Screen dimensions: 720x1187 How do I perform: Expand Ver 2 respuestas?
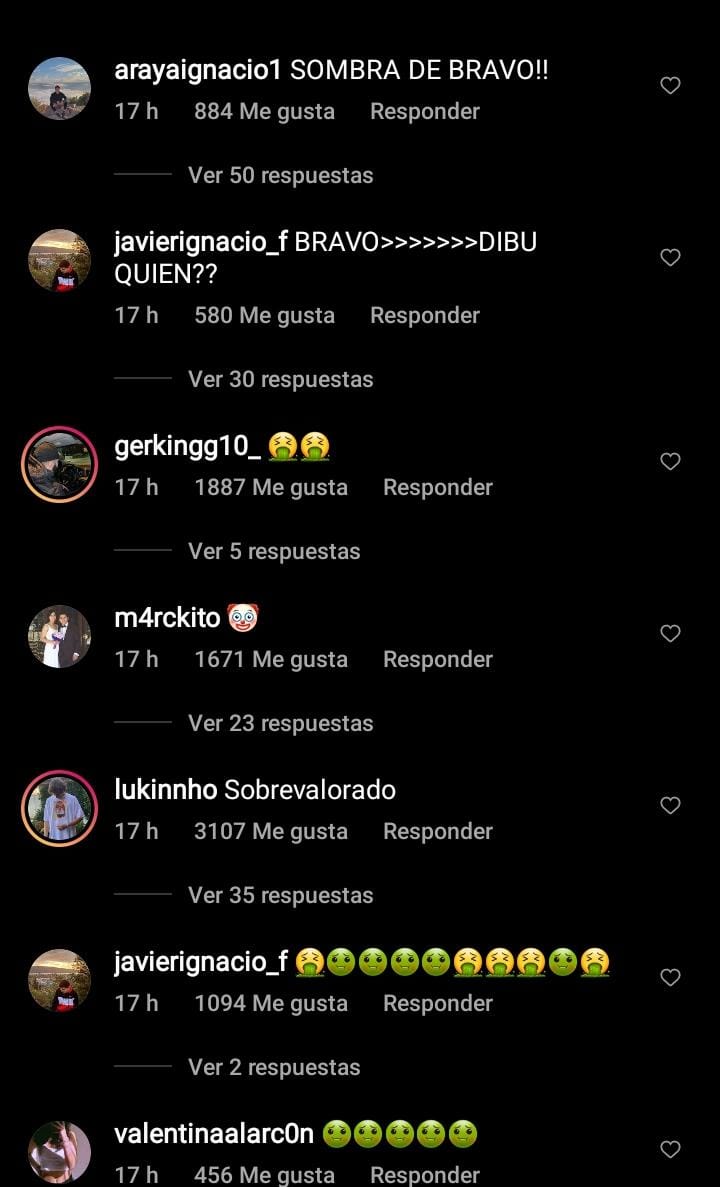pyautogui.click(x=273, y=1067)
